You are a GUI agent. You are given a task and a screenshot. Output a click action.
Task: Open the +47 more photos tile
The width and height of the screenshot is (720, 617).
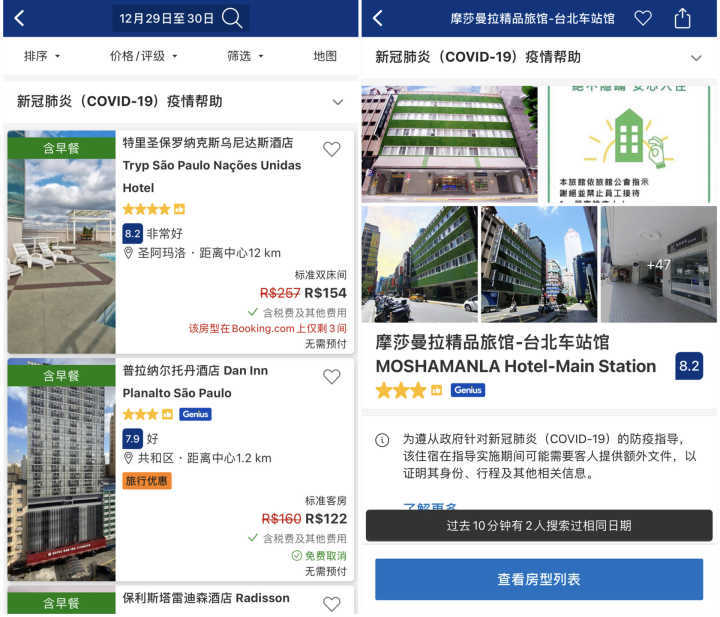pyautogui.click(x=659, y=264)
